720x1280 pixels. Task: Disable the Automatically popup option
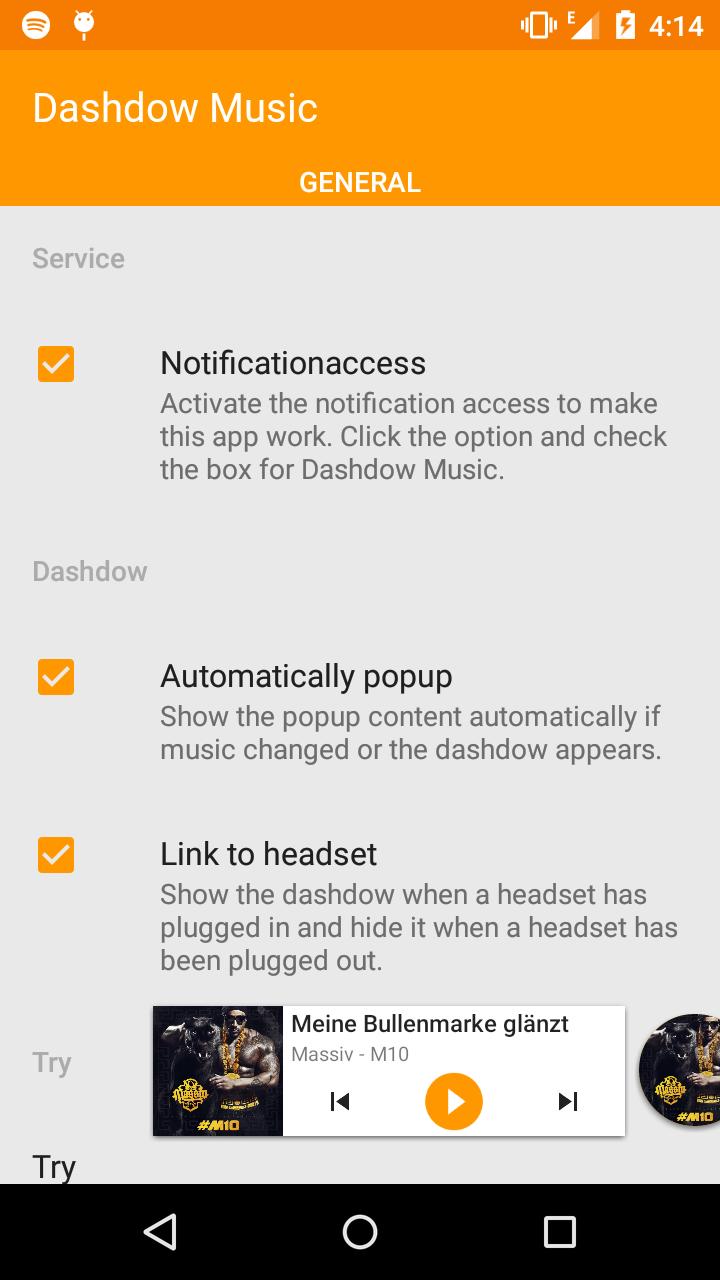point(56,677)
